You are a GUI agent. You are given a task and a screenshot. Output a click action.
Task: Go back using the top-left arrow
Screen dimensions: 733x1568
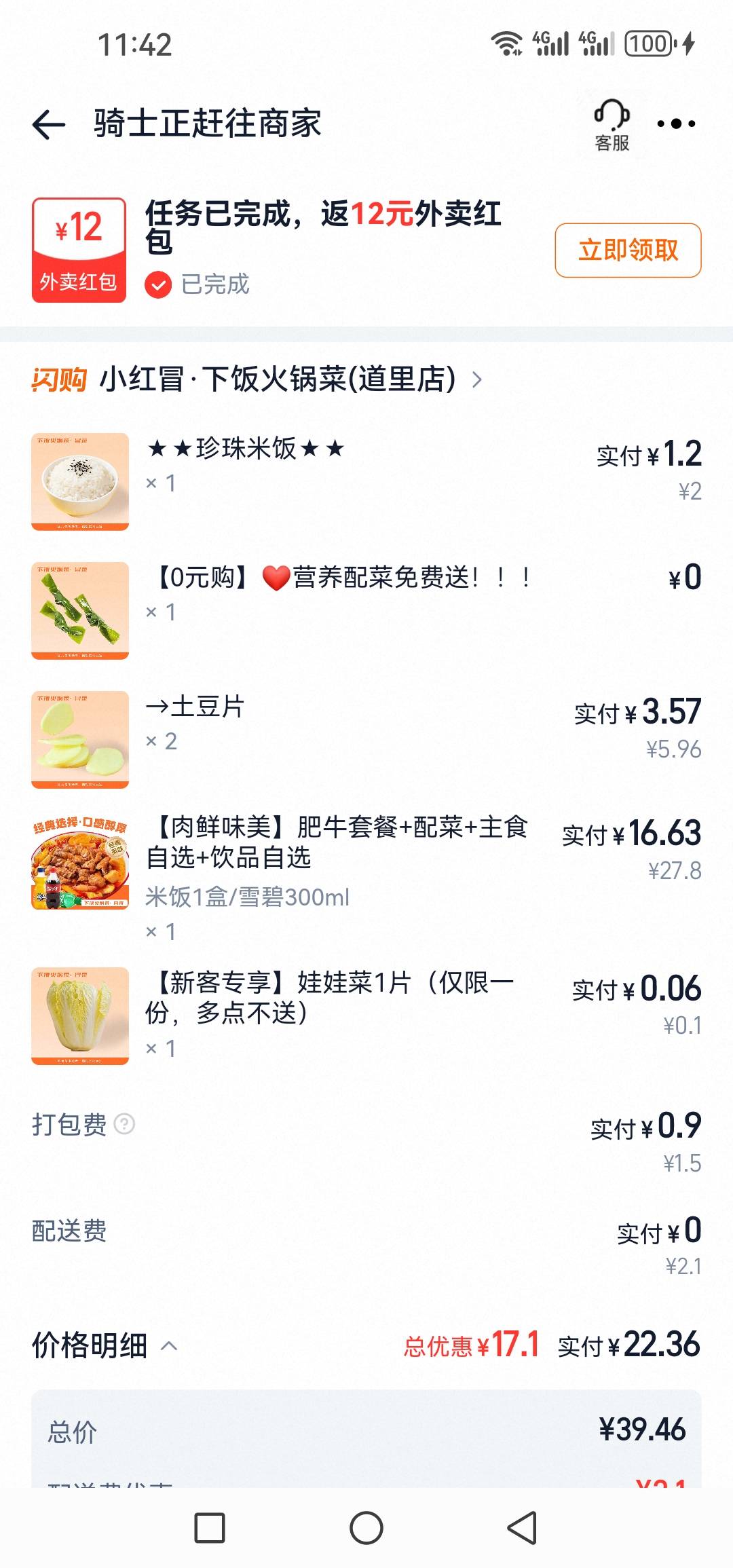coord(49,125)
